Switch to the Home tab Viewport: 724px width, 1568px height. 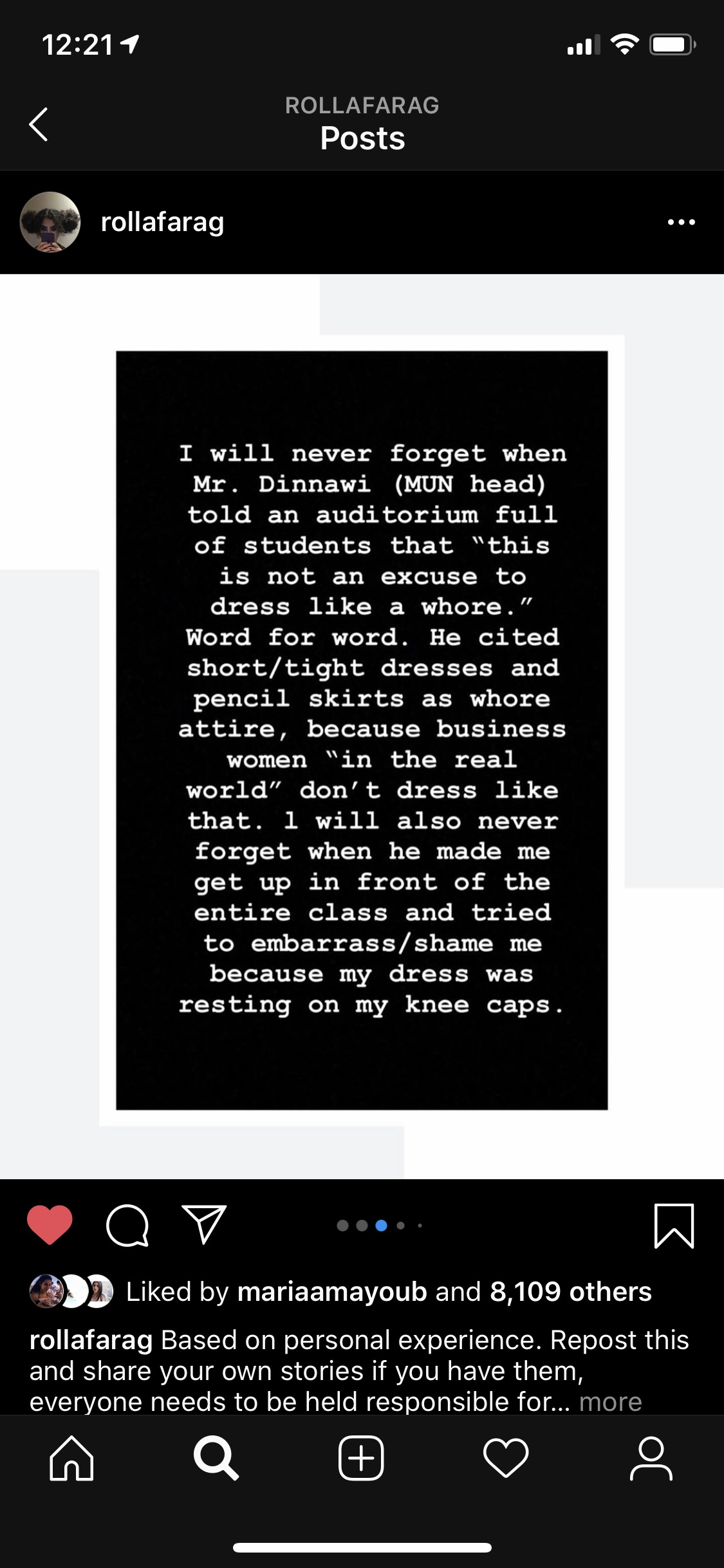click(71, 1458)
